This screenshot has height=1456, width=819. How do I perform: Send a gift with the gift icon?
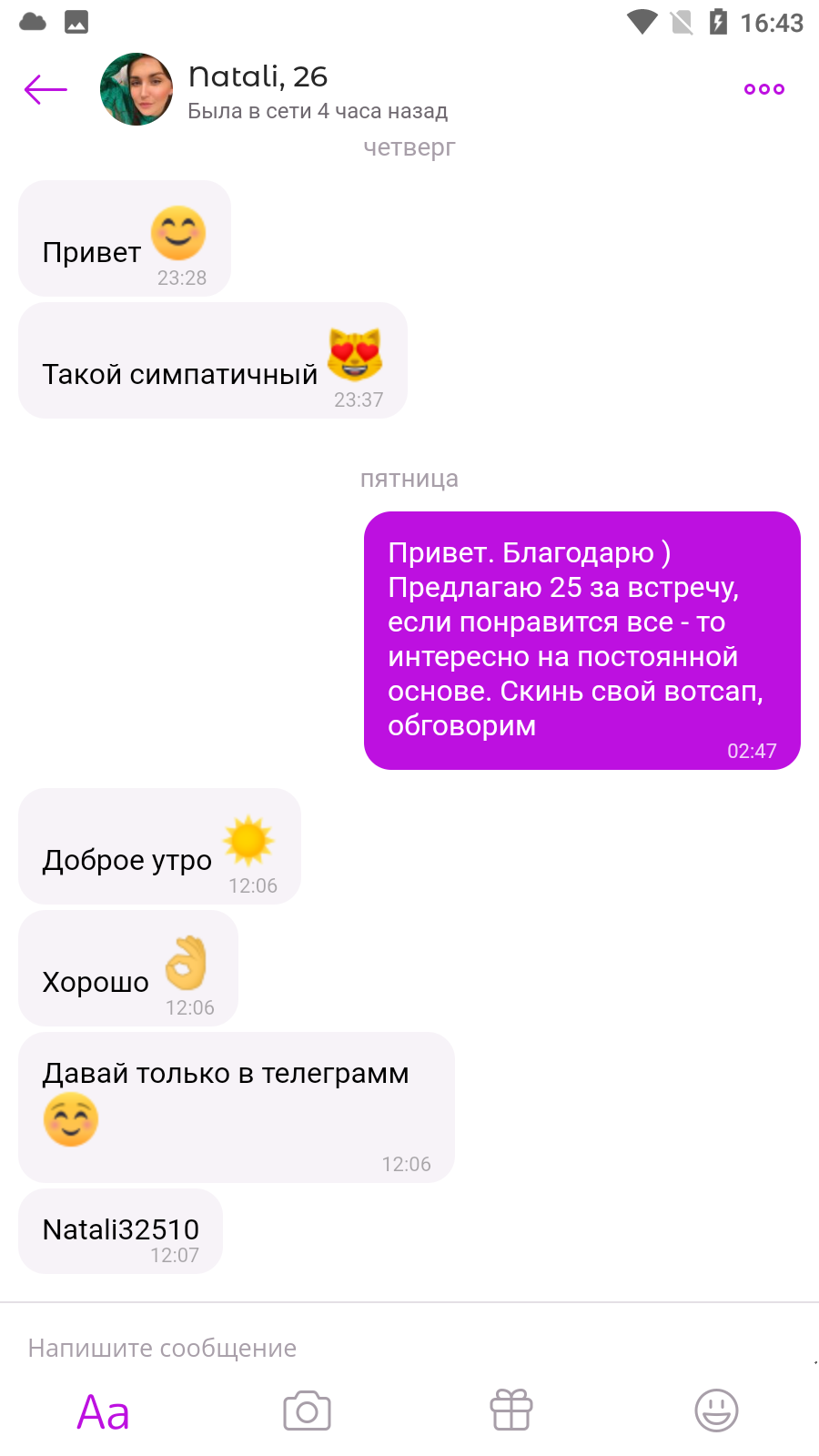tap(511, 1410)
